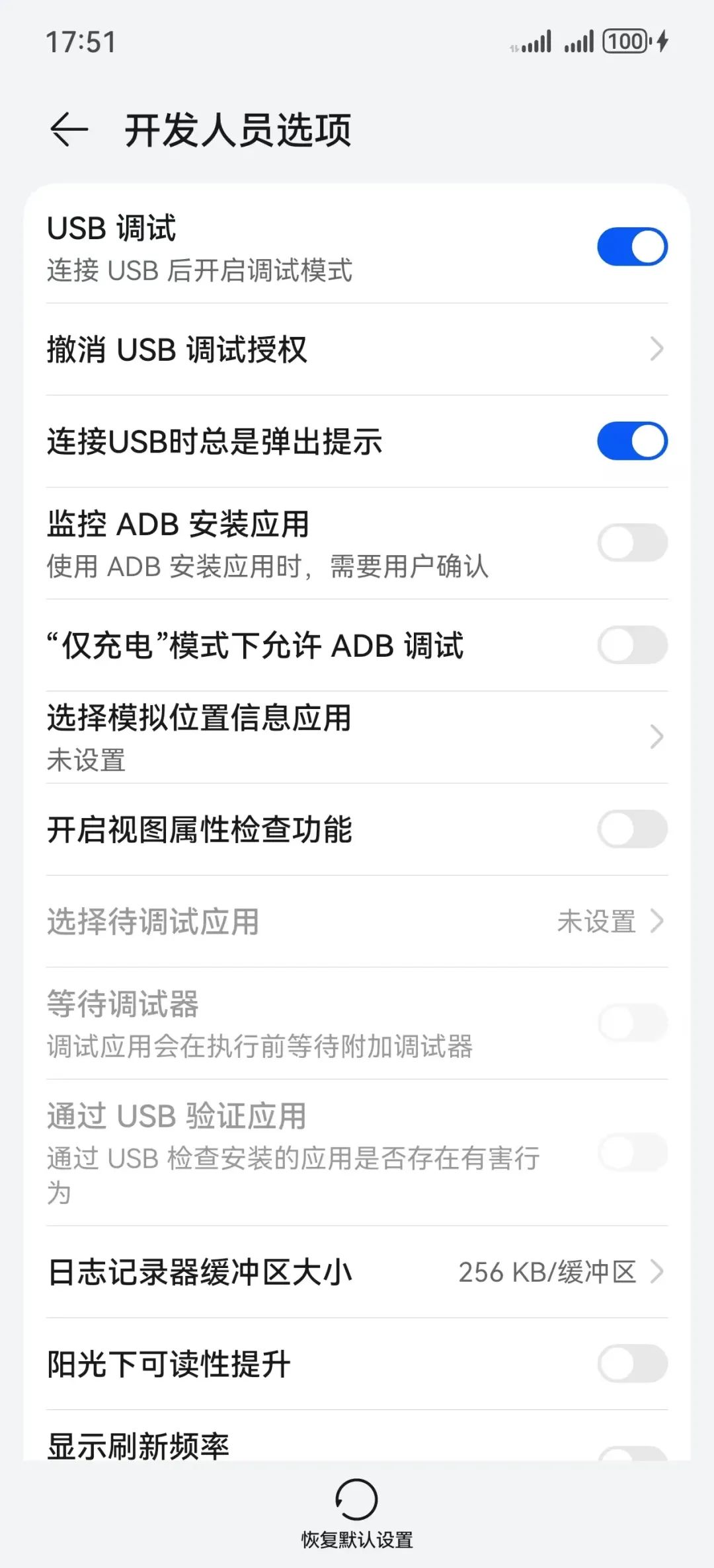Viewport: 714px width, 1568px height.
Task: Open 选择待调试应用 row
Action: click(357, 921)
